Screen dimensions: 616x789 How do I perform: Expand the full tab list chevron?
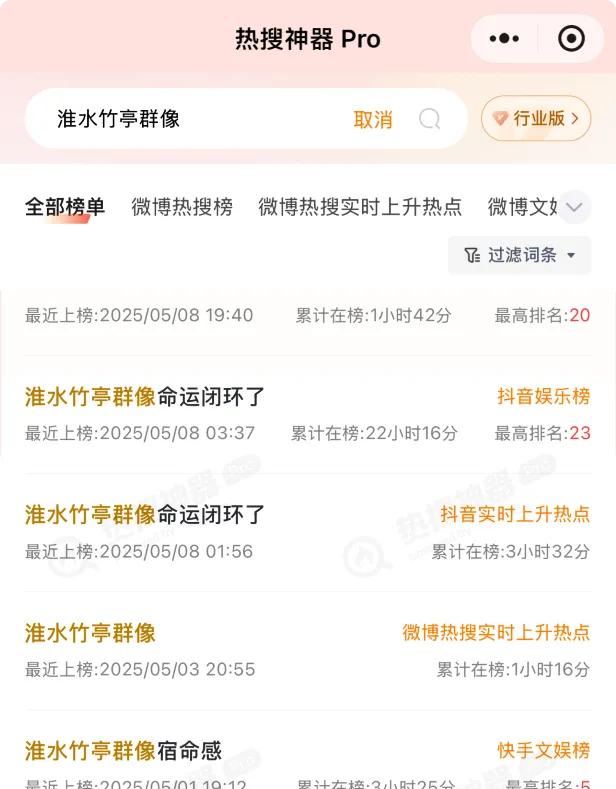click(574, 207)
